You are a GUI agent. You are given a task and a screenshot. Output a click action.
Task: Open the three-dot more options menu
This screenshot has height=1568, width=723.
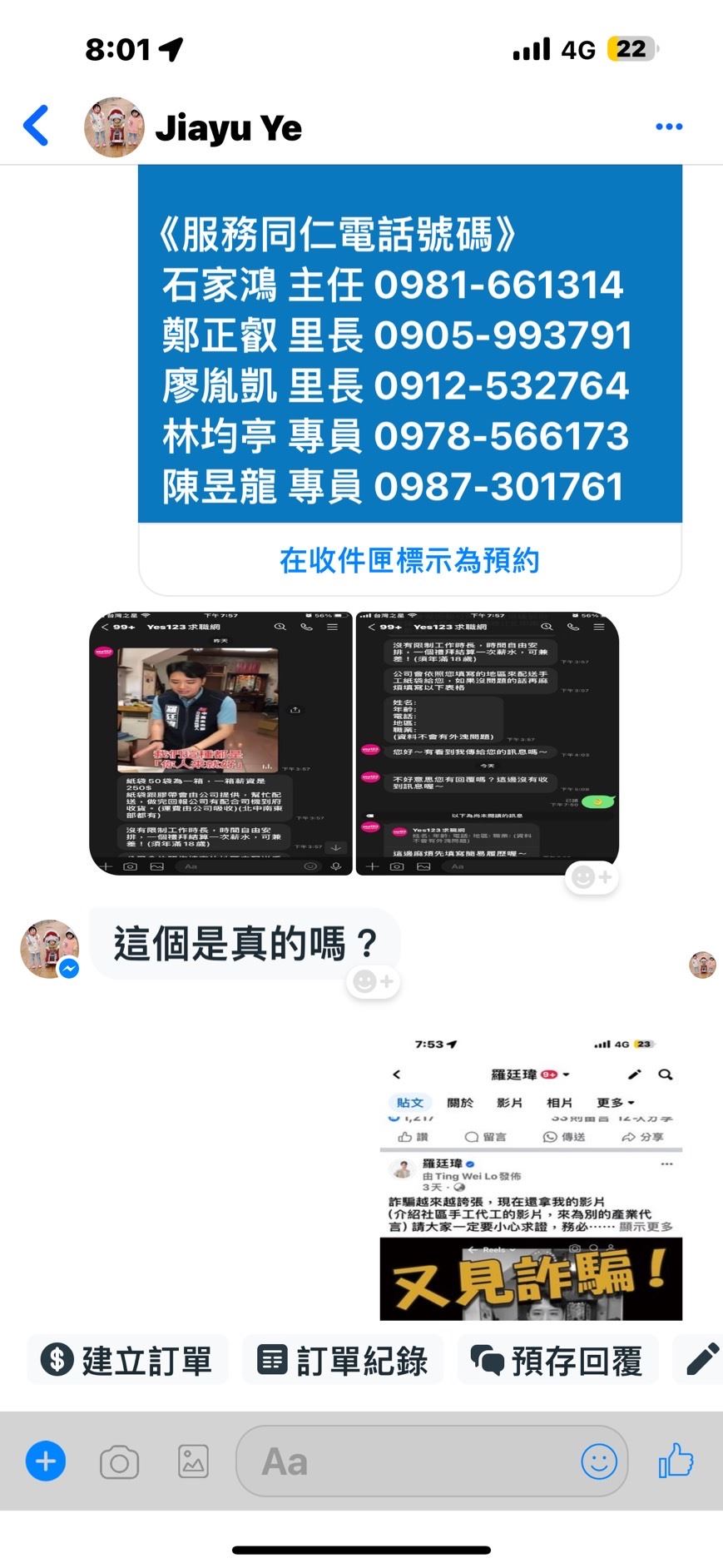668,127
